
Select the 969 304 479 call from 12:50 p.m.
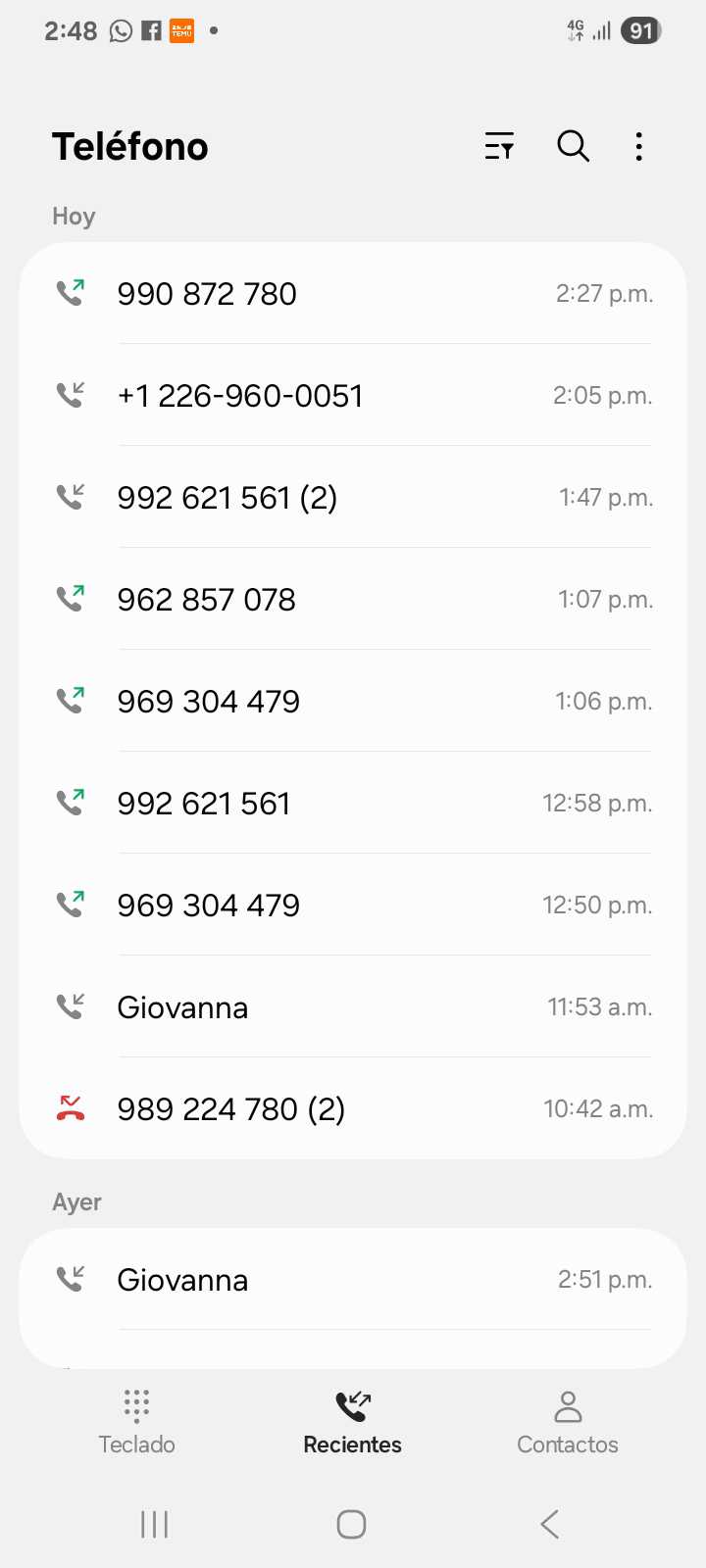(x=353, y=906)
